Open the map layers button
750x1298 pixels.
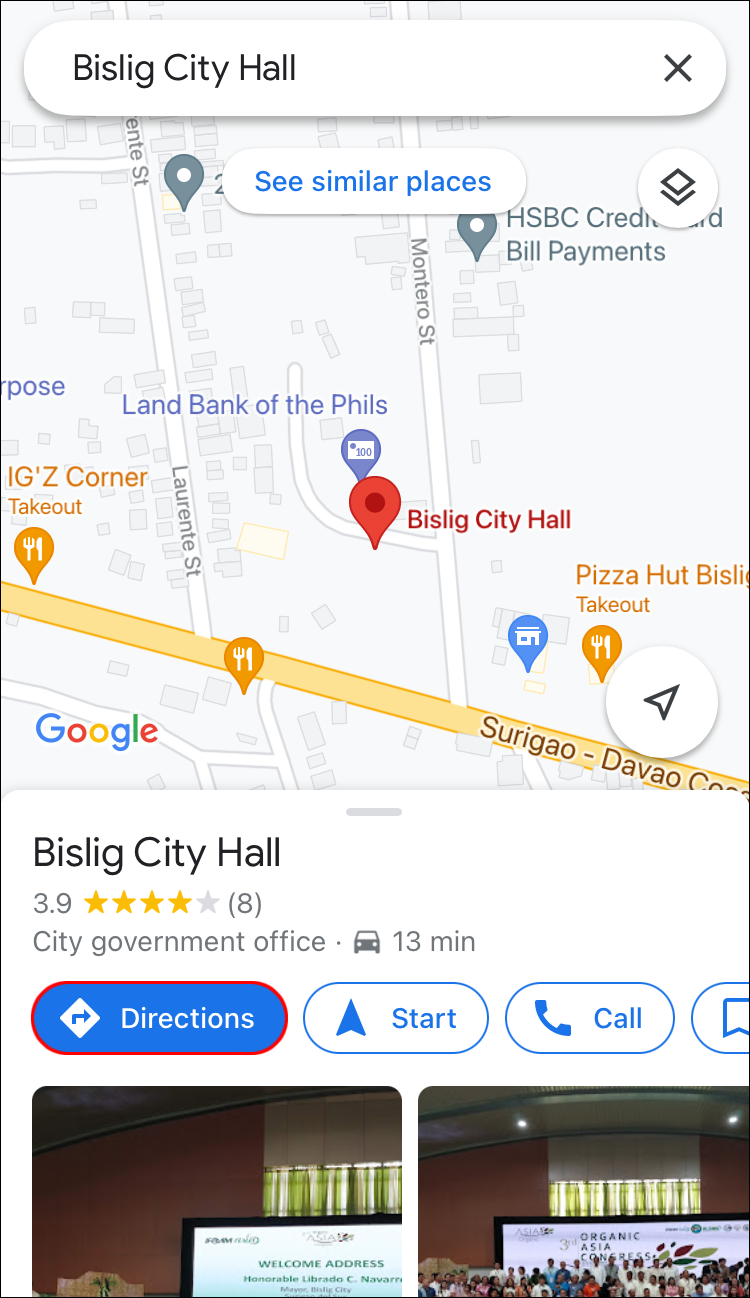[x=678, y=187]
